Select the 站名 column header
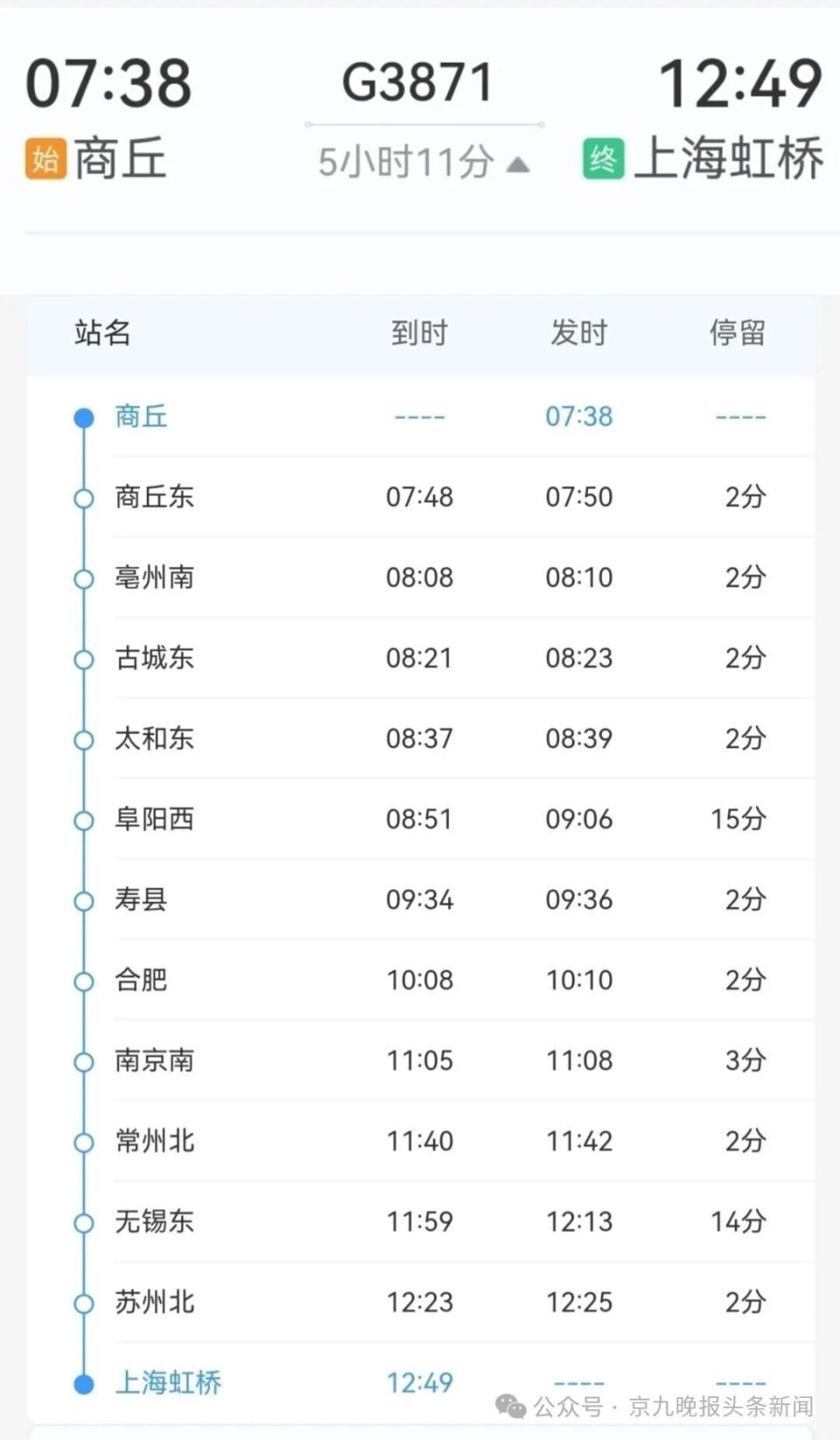Image resolution: width=840 pixels, height=1440 pixels. tap(102, 334)
